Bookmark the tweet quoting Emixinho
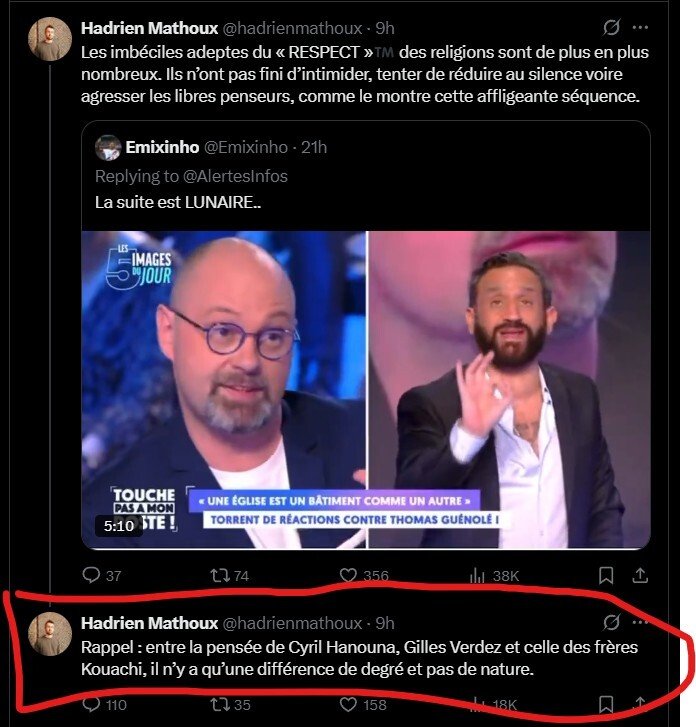The image size is (696, 727). [x=606, y=575]
